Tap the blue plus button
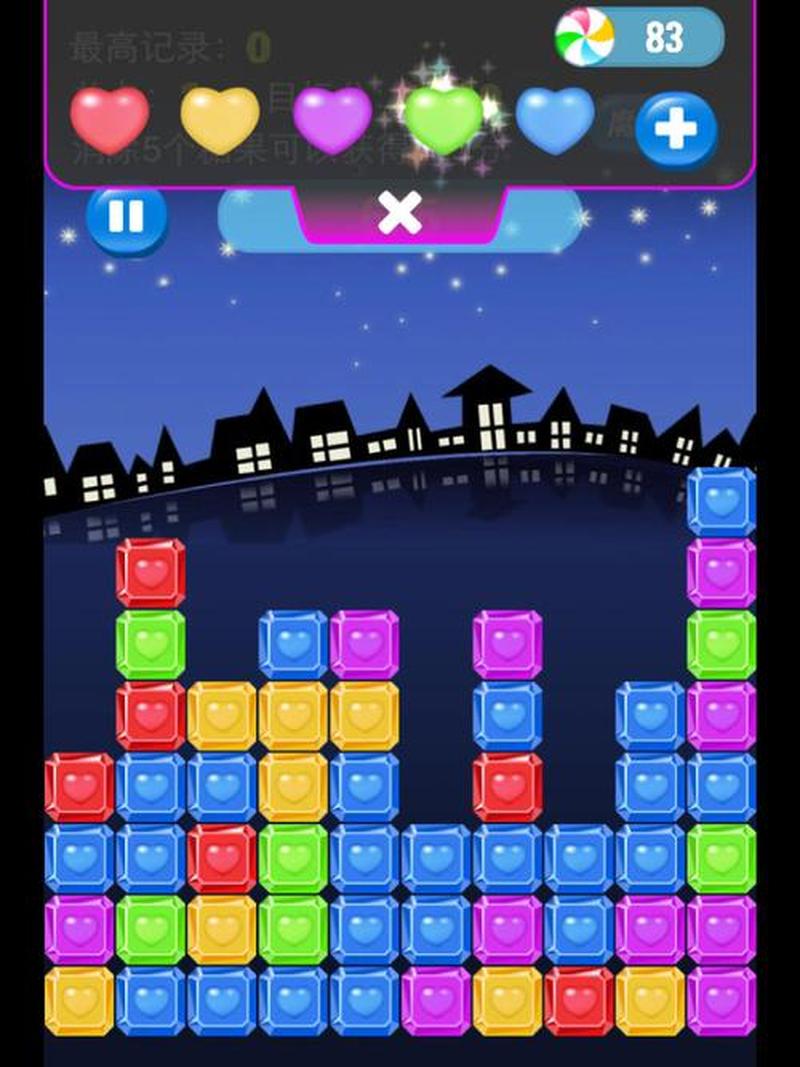 pyautogui.click(x=676, y=131)
